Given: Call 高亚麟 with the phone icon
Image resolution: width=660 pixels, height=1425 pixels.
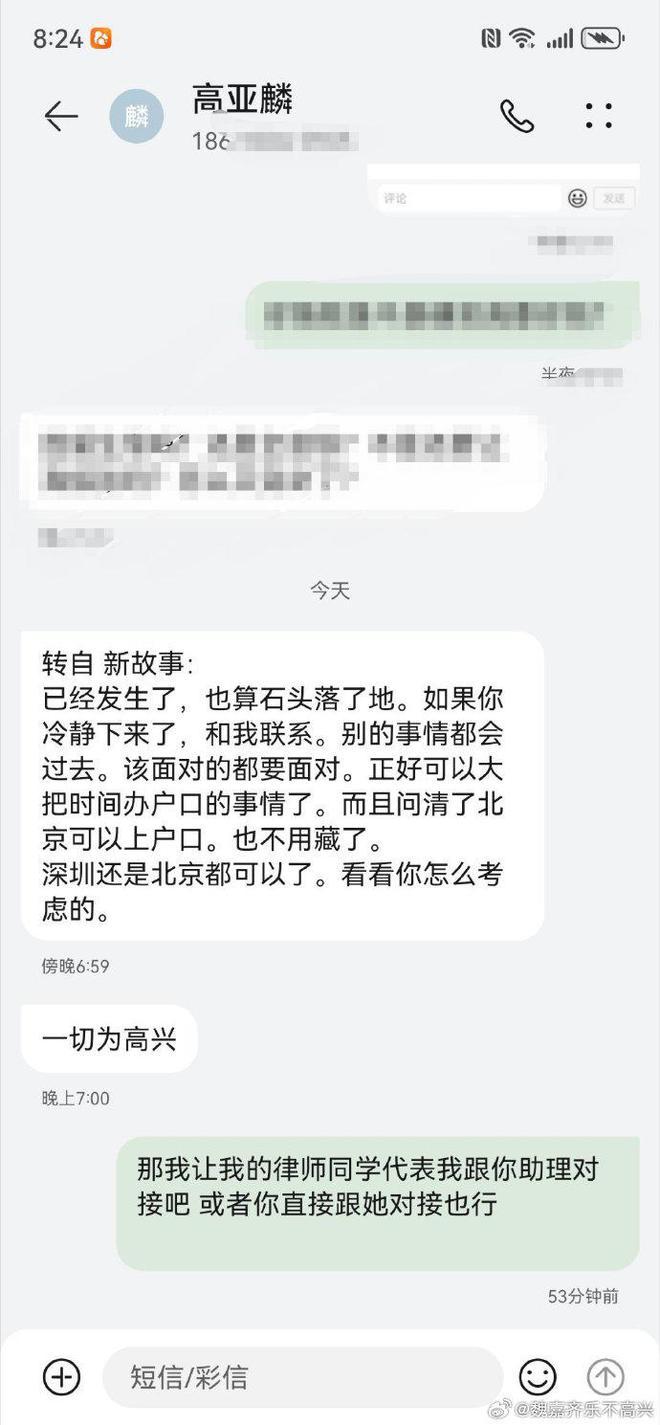Looking at the screenshot, I should click(516, 116).
